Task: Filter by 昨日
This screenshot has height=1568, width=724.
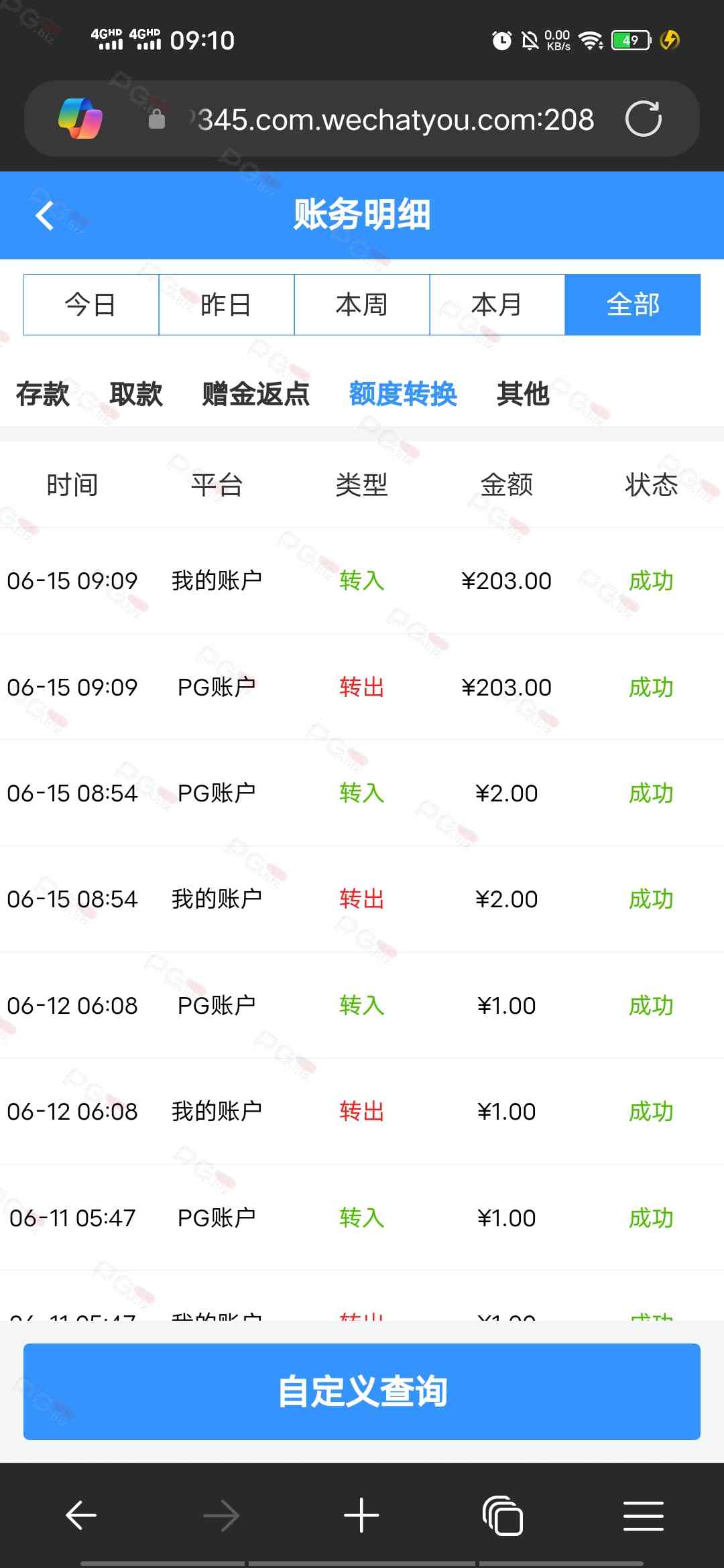Action: click(x=227, y=305)
